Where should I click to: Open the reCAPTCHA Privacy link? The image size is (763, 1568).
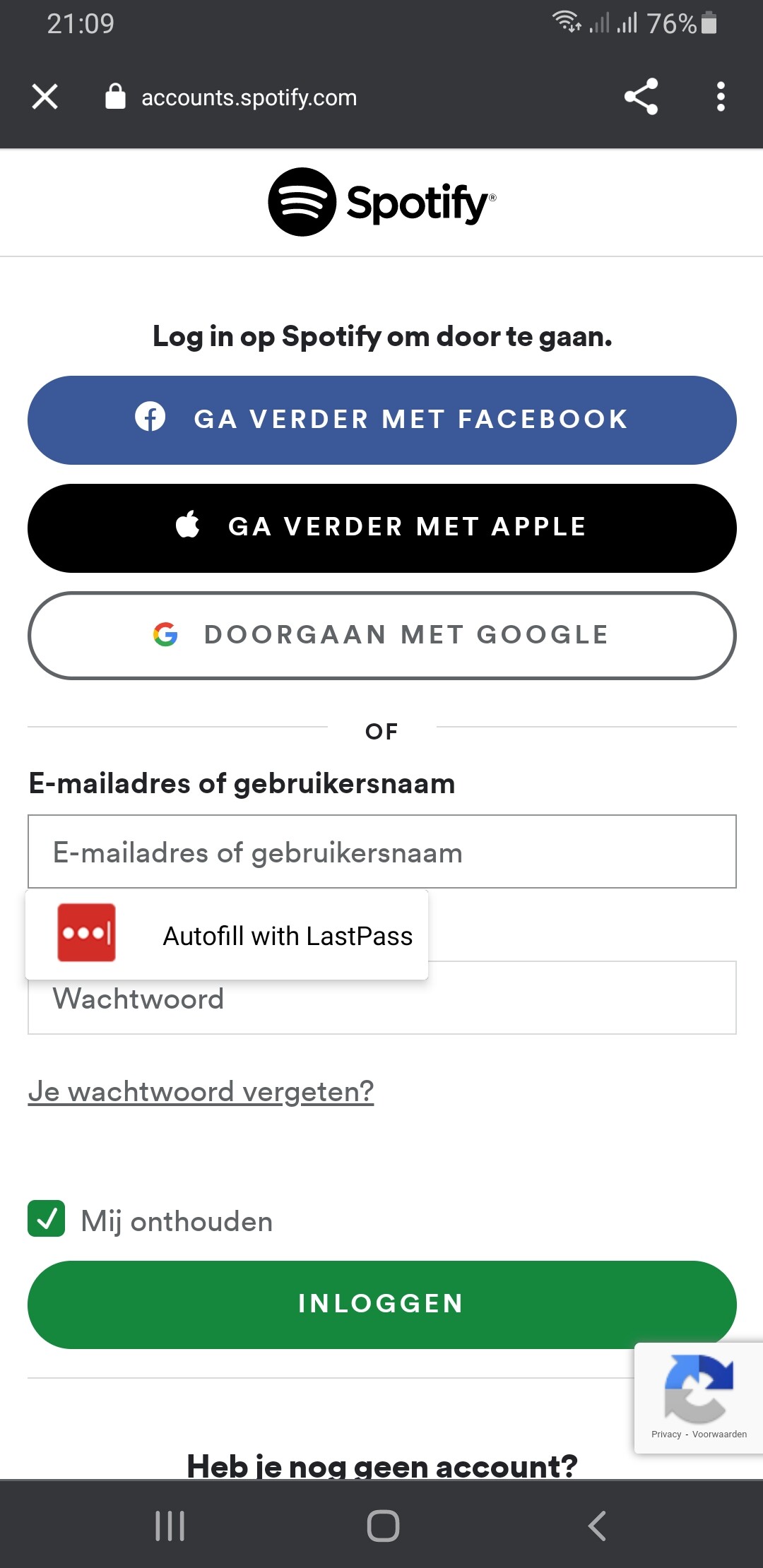click(x=666, y=1435)
